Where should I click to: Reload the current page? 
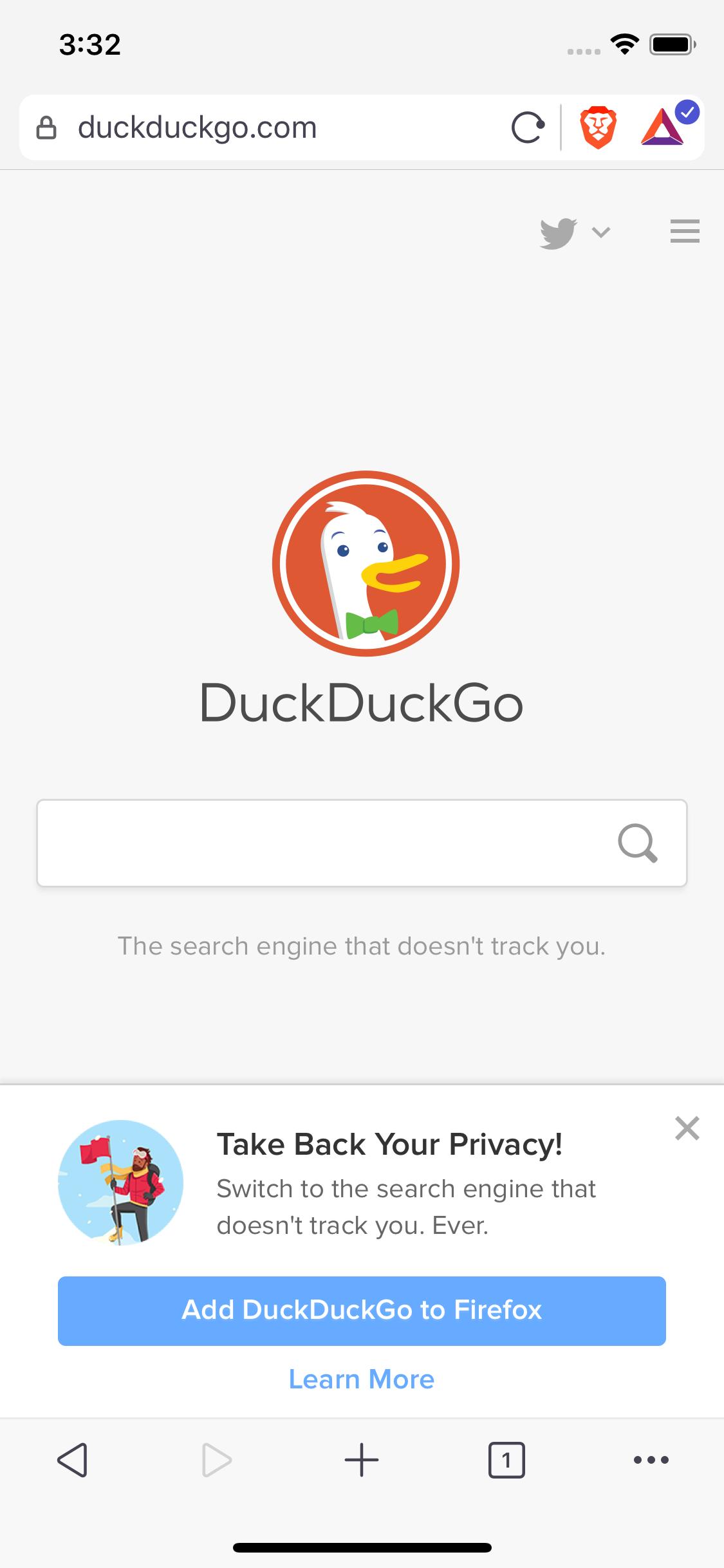click(x=528, y=127)
